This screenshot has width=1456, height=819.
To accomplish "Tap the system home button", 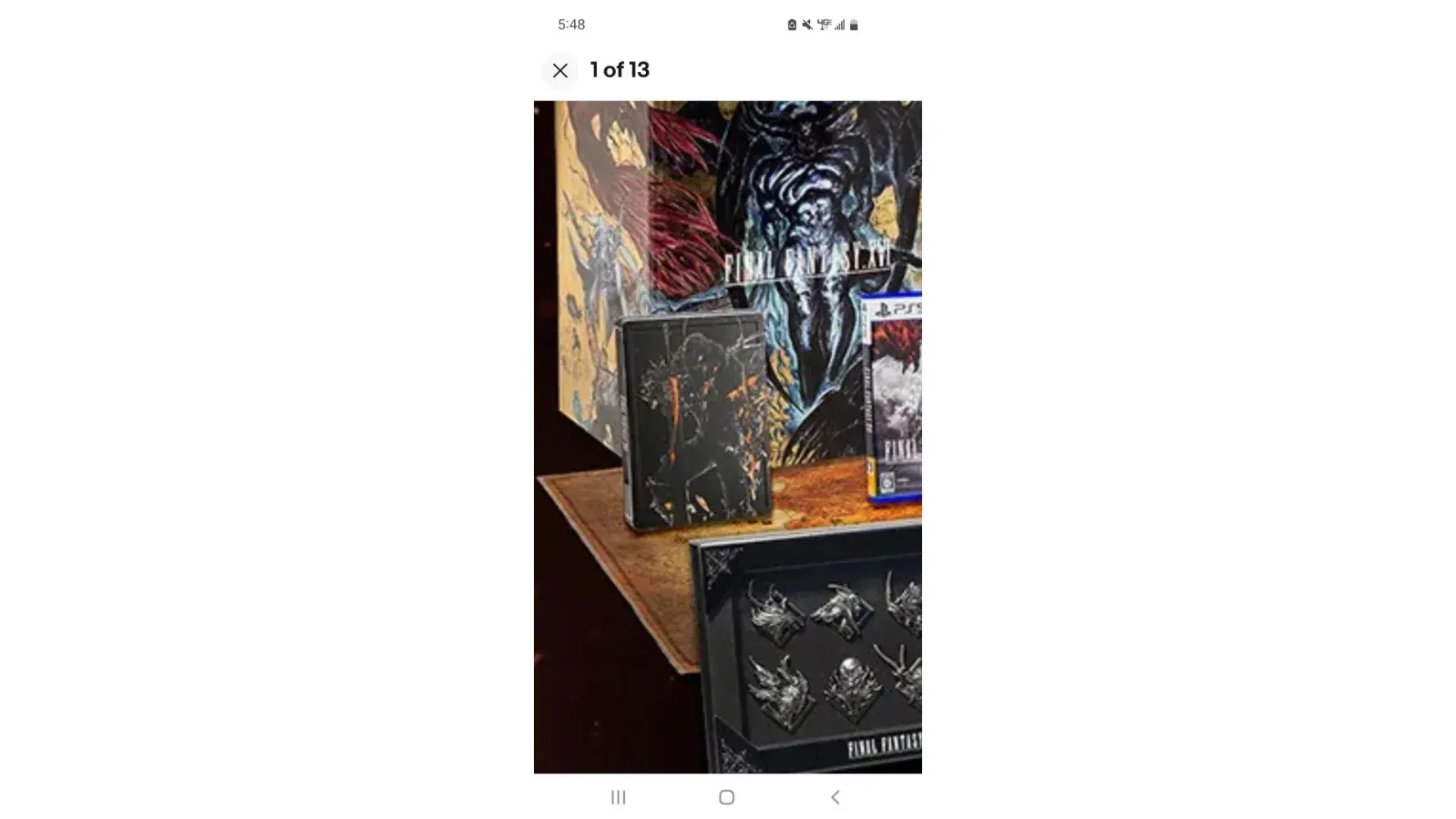I will [726, 797].
